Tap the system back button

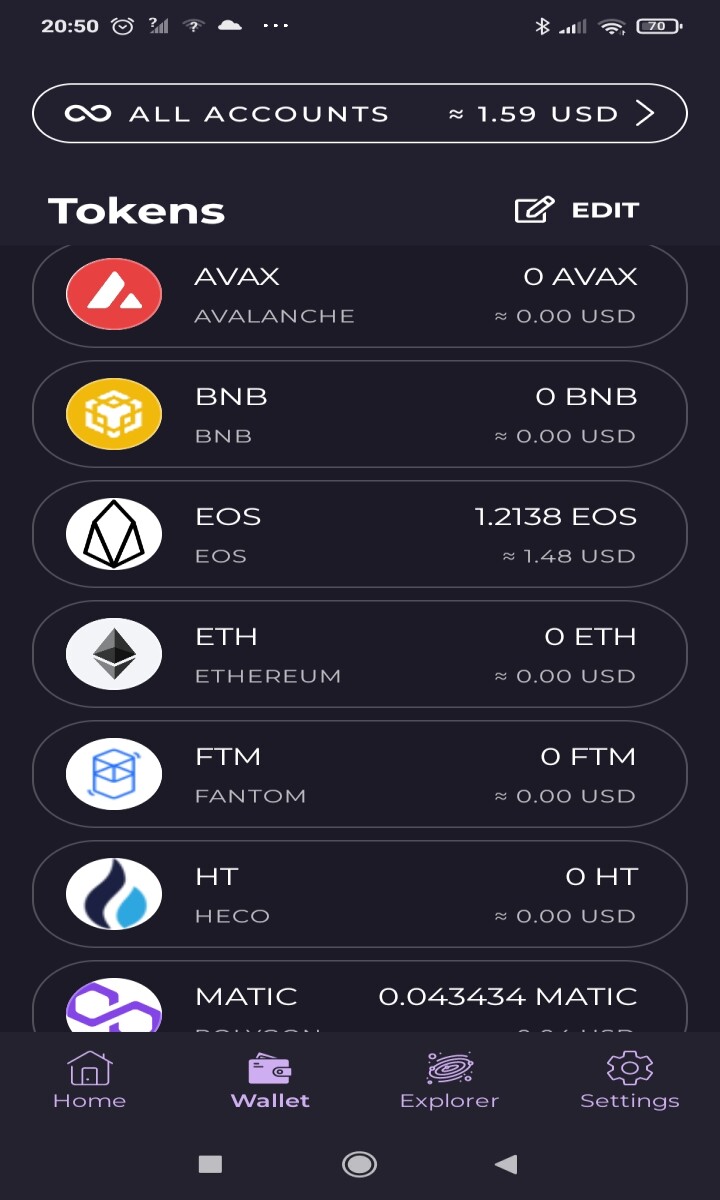[x=507, y=1163]
